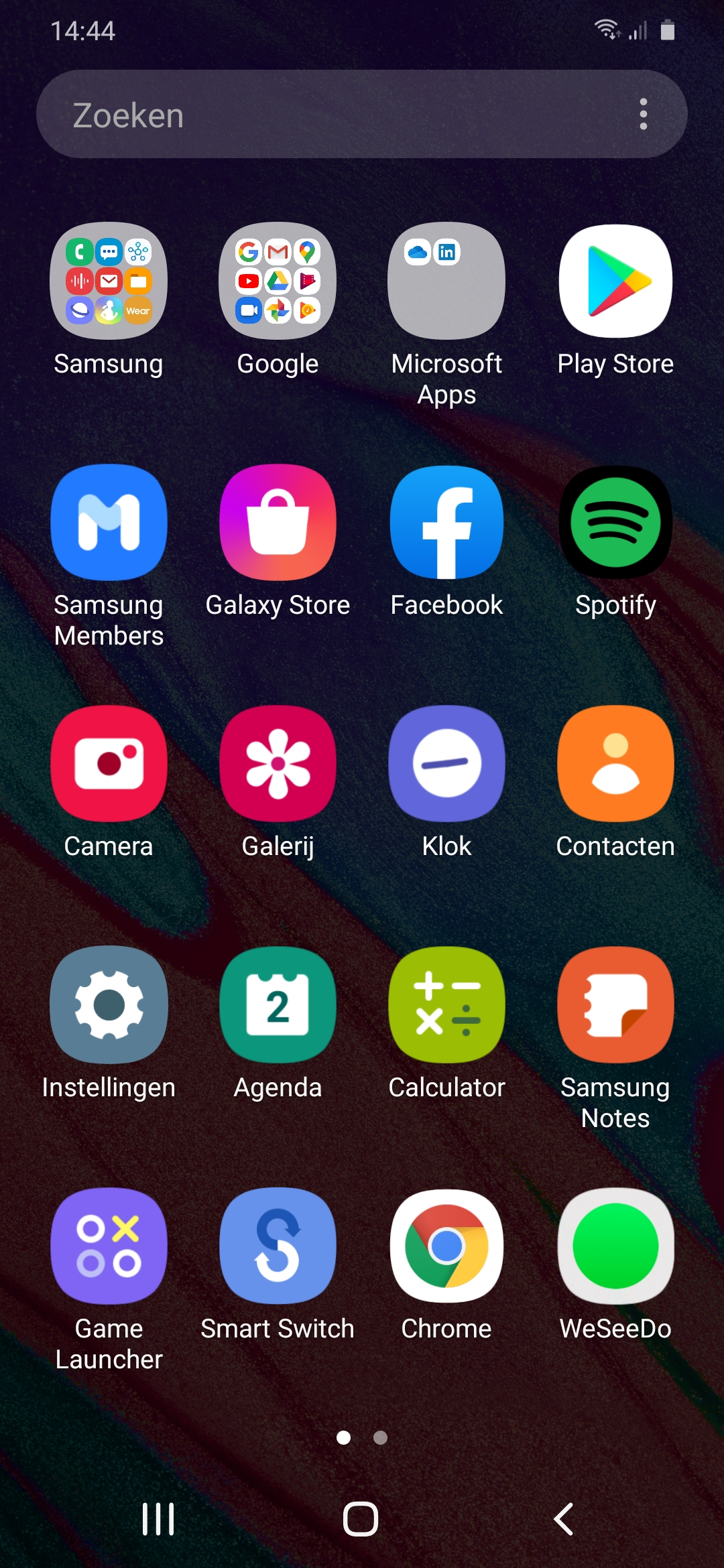The width and height of the screenshot is (724, 1568).
Task: Launch Spotify
Action: (615, 522)
